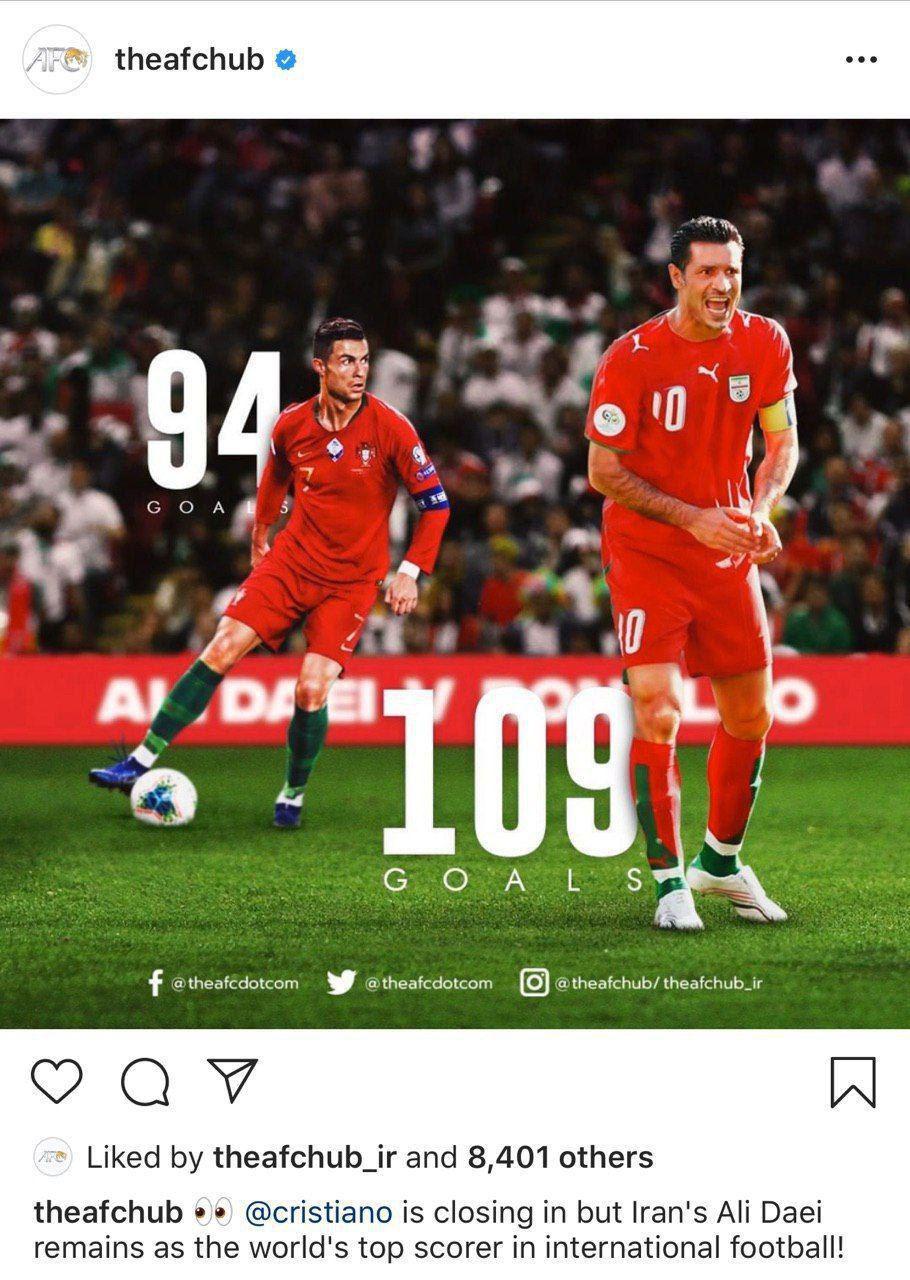910x1280 pixels.
Task: Open the @cristiano mention in caption
Action: (x=317, y=1212)
